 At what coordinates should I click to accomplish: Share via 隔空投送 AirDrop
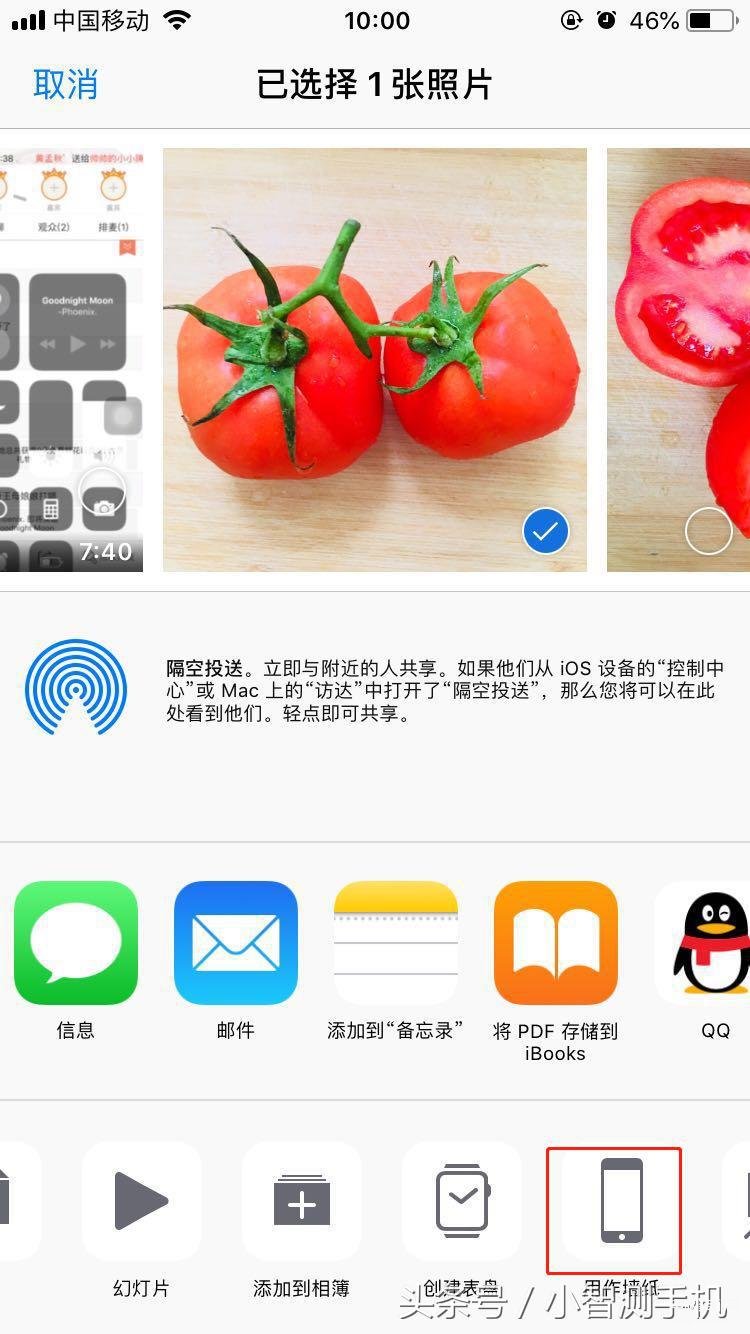point(76,690)
